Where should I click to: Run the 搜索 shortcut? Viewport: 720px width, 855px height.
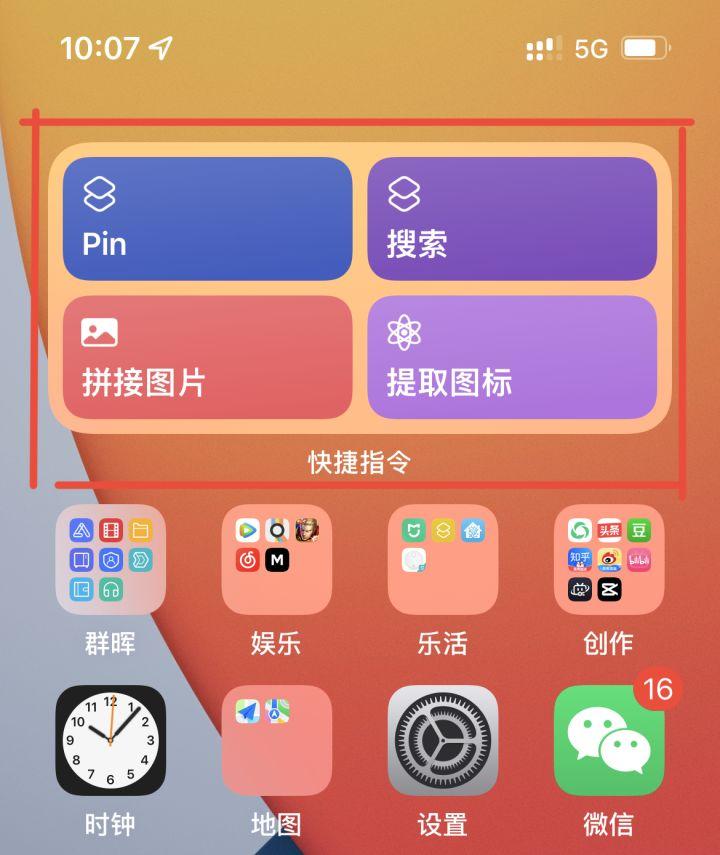(x=512, y=218)
